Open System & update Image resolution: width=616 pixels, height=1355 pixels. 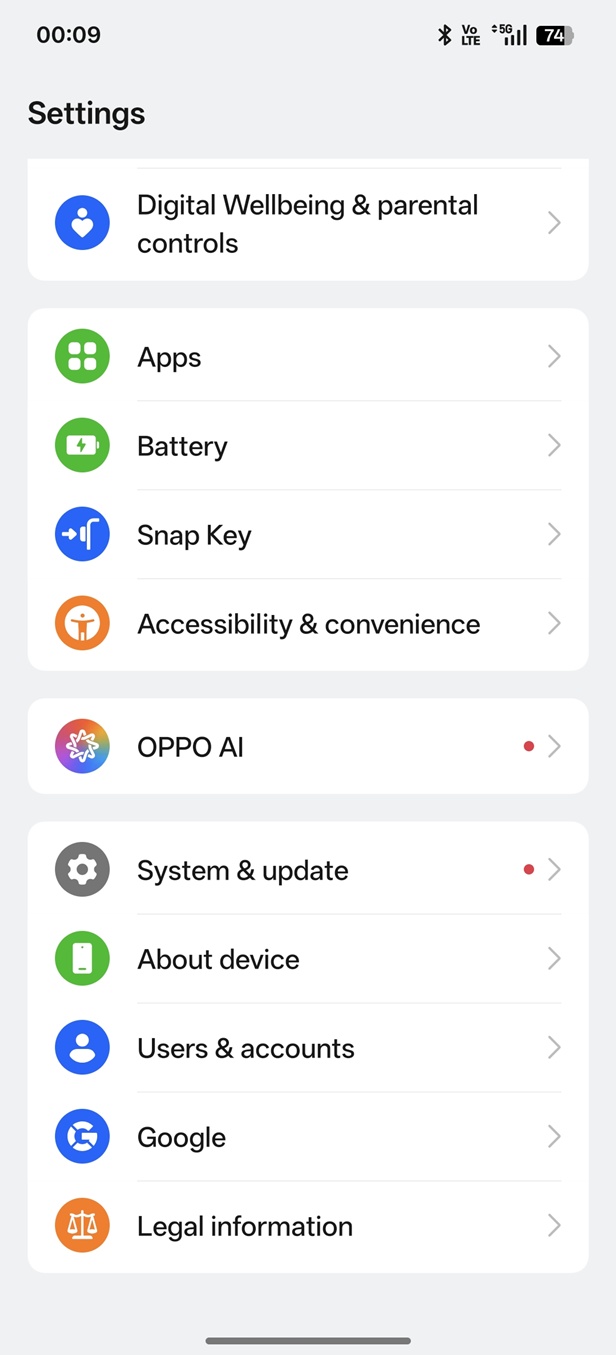pyautogui.click(x=307, y=870)
